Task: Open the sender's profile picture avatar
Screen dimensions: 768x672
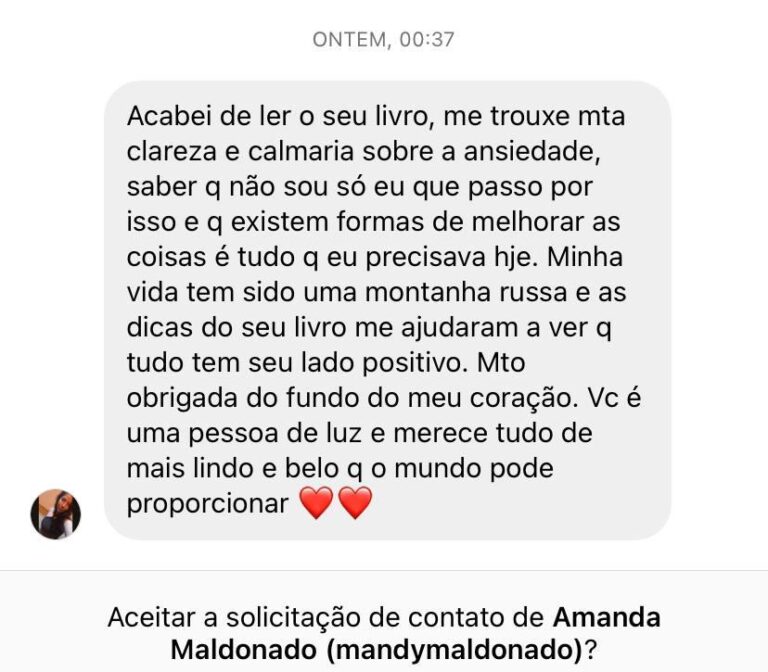Action: coord(56,515)
